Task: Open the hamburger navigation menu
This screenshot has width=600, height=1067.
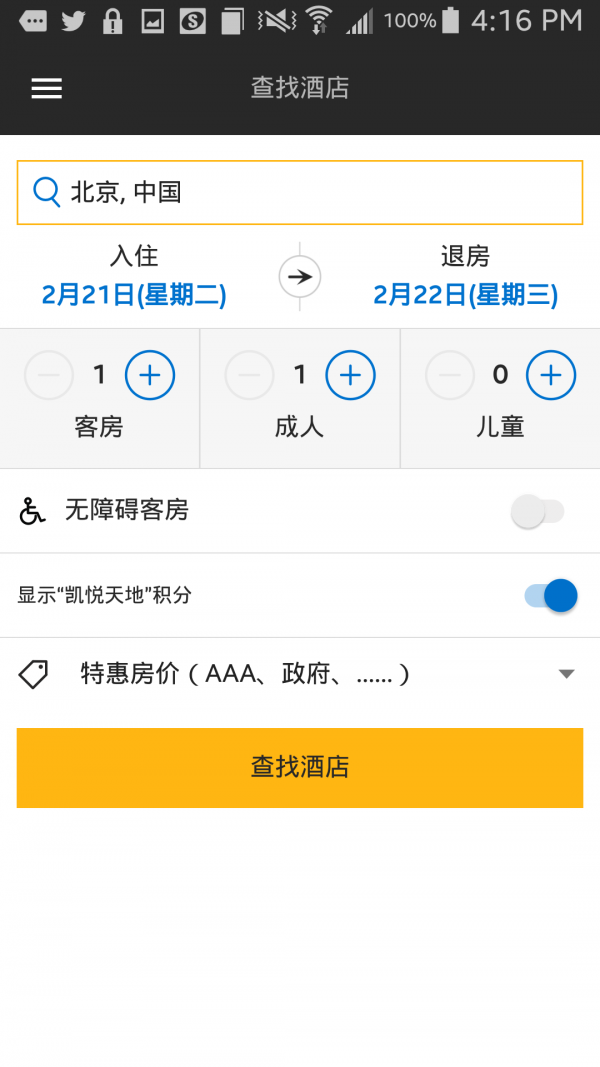Action: (47, 88)
